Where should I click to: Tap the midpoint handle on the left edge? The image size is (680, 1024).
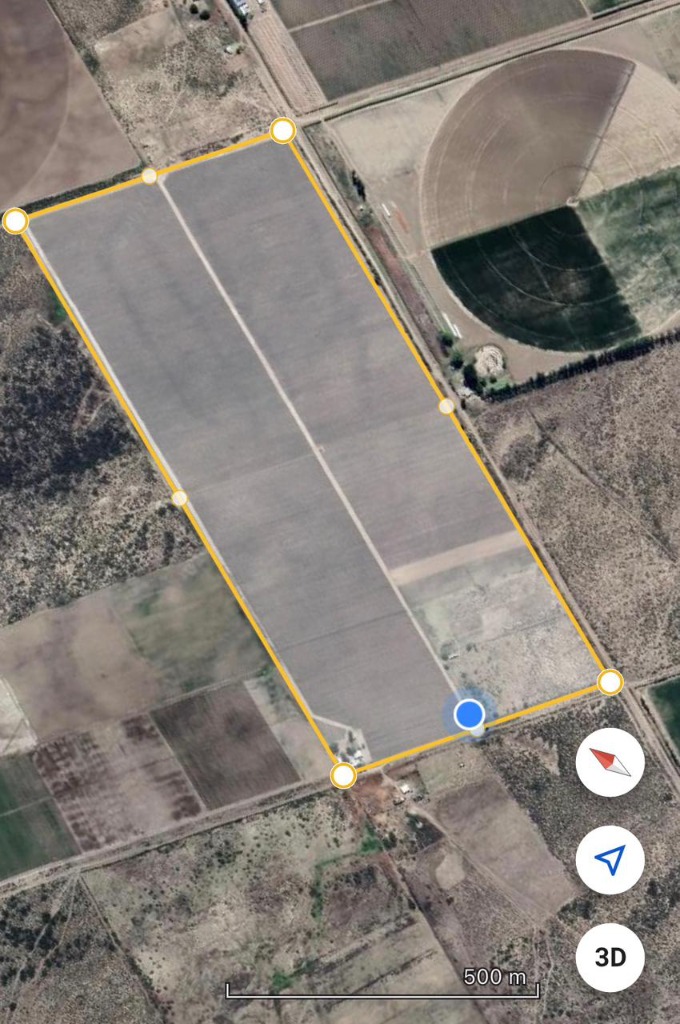tap(179, 498)
